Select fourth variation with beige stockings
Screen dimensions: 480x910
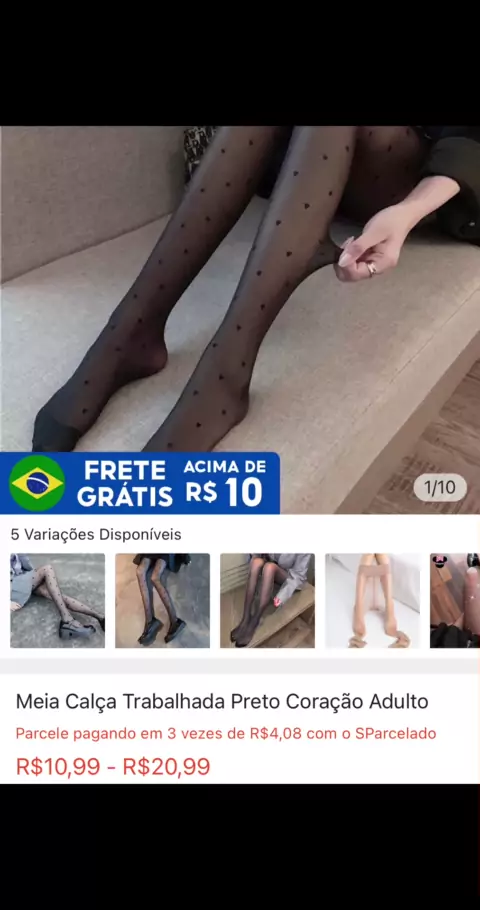[373, 601]
